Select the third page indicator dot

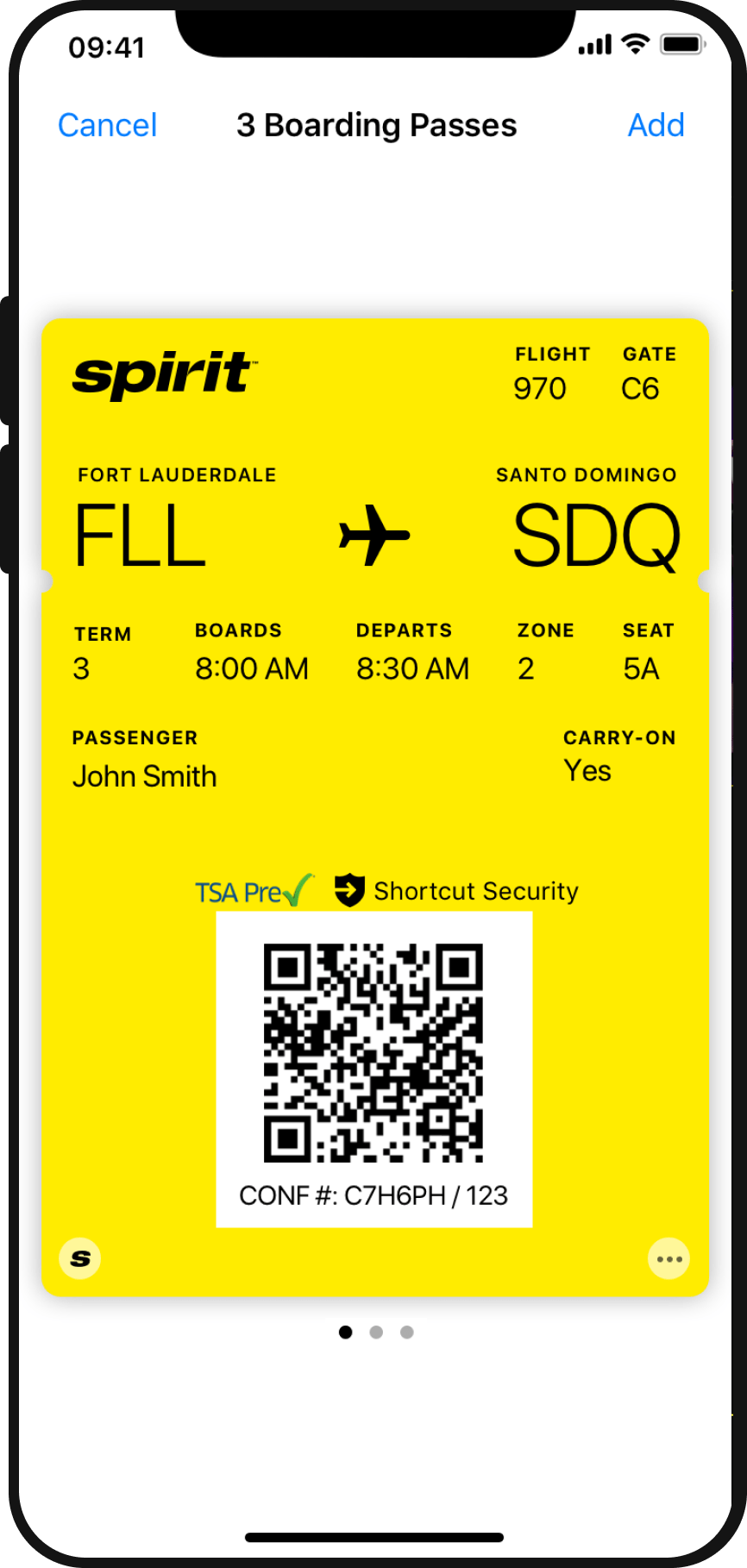[x=405, y=1332]
